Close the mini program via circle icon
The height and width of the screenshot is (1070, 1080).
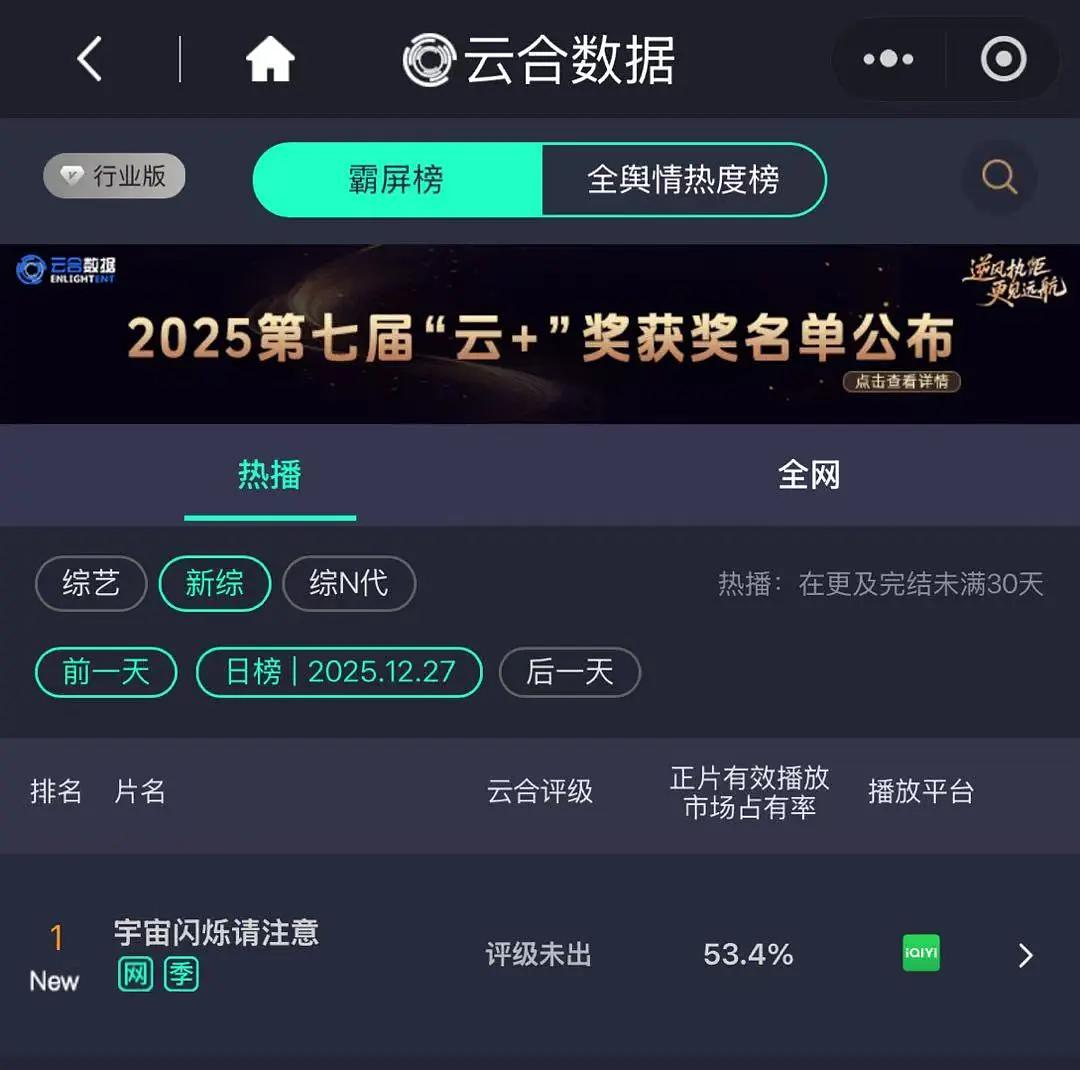pyautogui.click(x=1003, y=60)
